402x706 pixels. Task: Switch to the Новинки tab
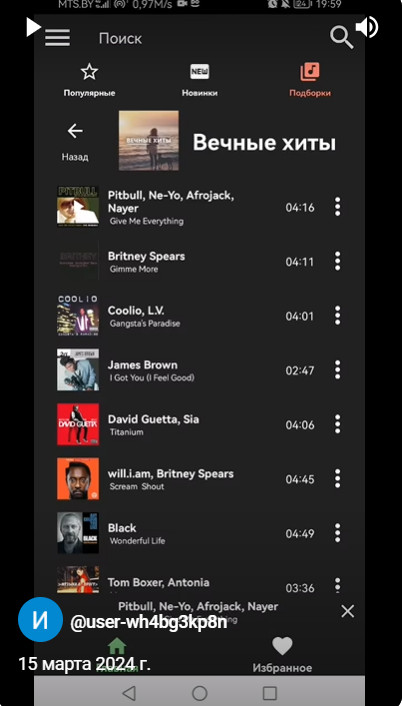pyautogui.click(x=199, y=81)
